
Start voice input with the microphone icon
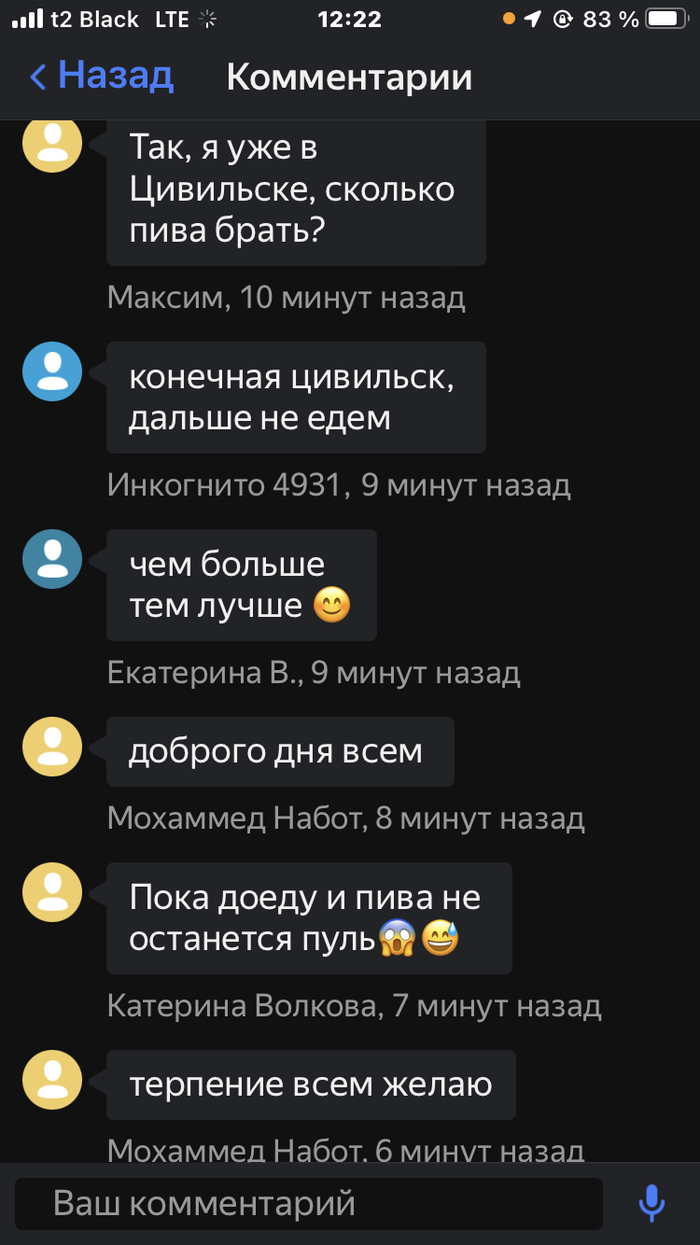click(x=652, y=1203)
